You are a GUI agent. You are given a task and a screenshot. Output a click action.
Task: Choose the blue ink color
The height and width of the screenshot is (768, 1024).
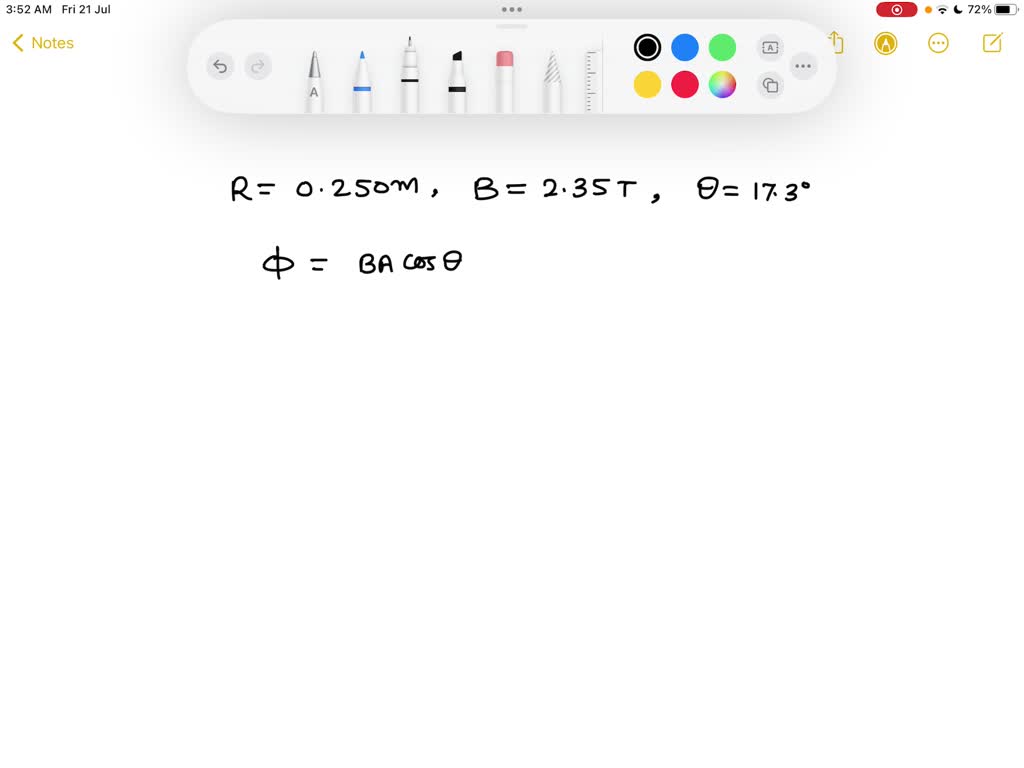tap(685, 47)
